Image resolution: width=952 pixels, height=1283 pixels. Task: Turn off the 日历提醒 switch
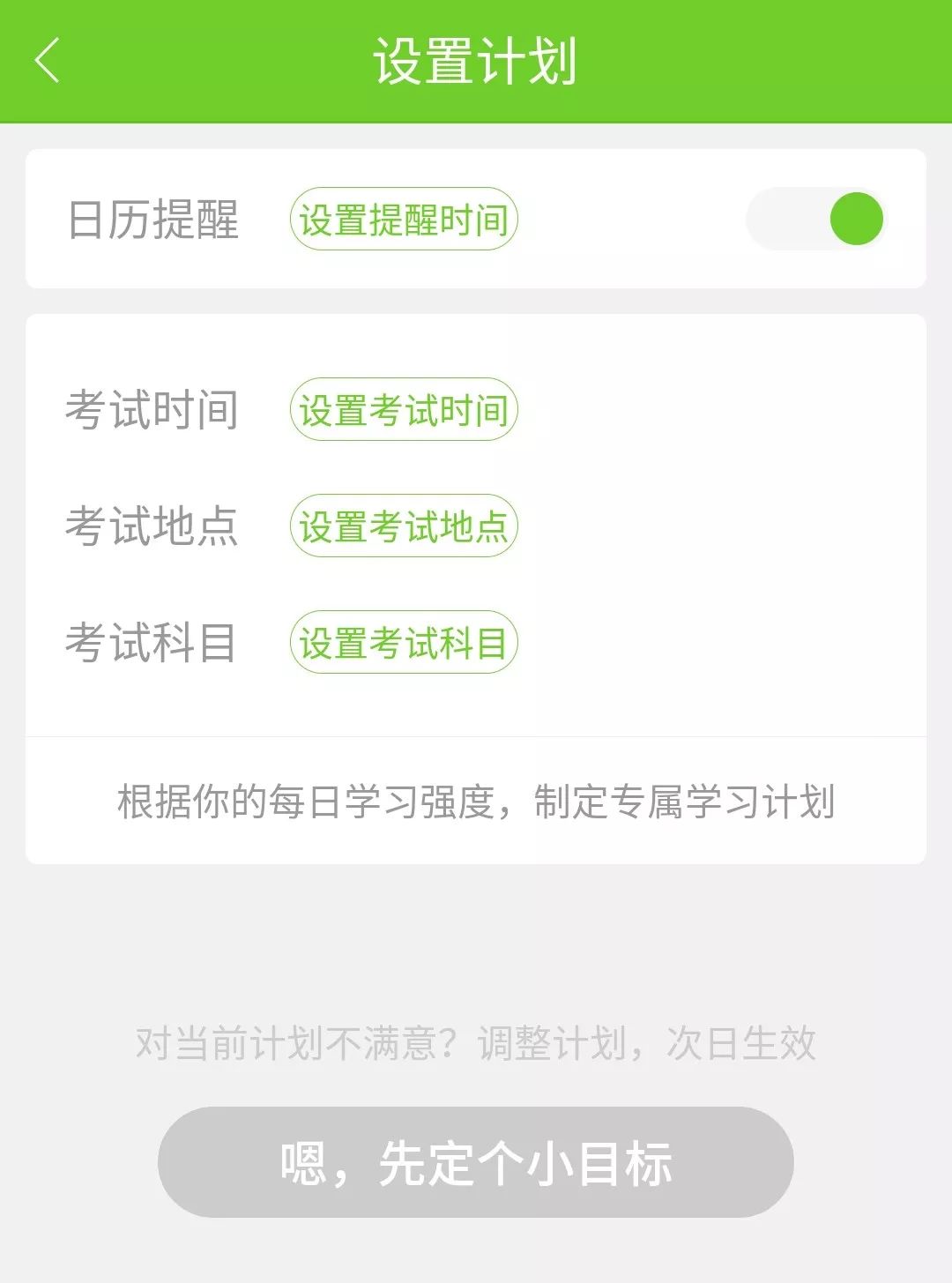(x=816, y=219)
